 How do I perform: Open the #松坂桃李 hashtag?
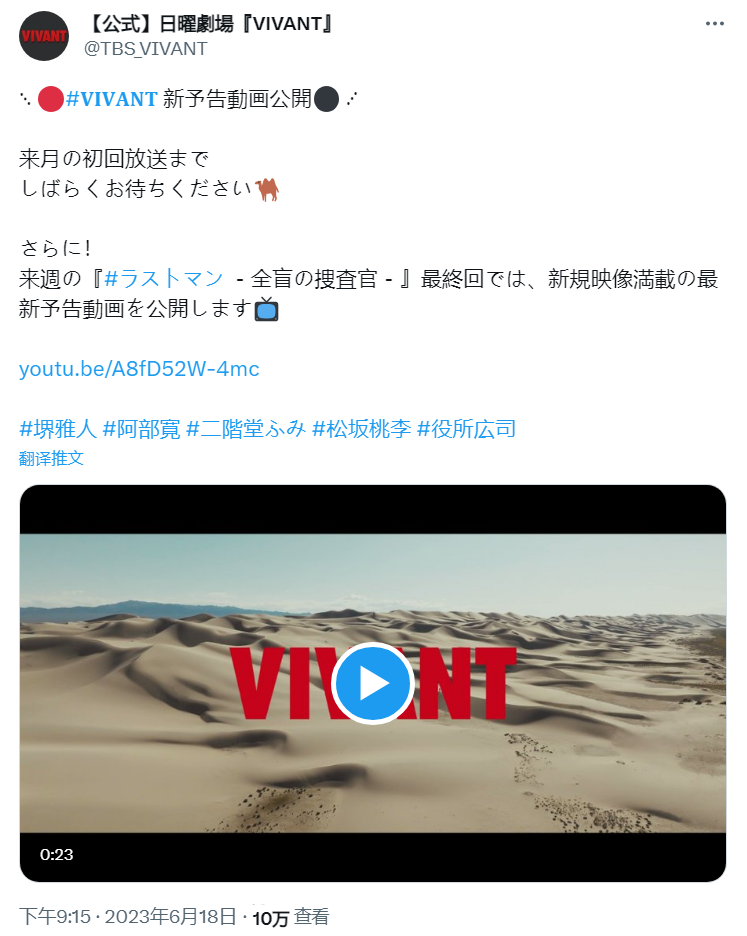[x=362, y=429]
